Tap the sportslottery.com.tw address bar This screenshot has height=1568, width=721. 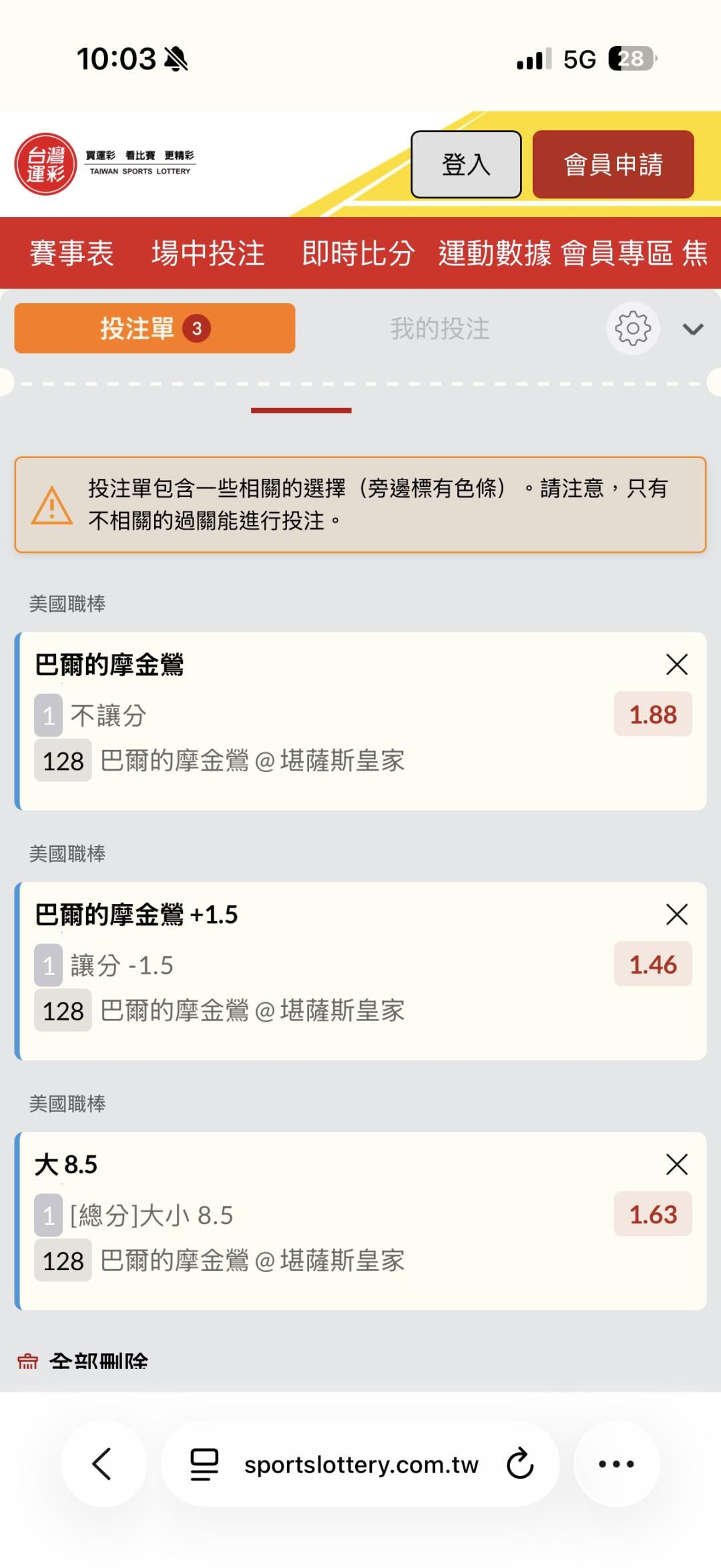pos(360,1464)
